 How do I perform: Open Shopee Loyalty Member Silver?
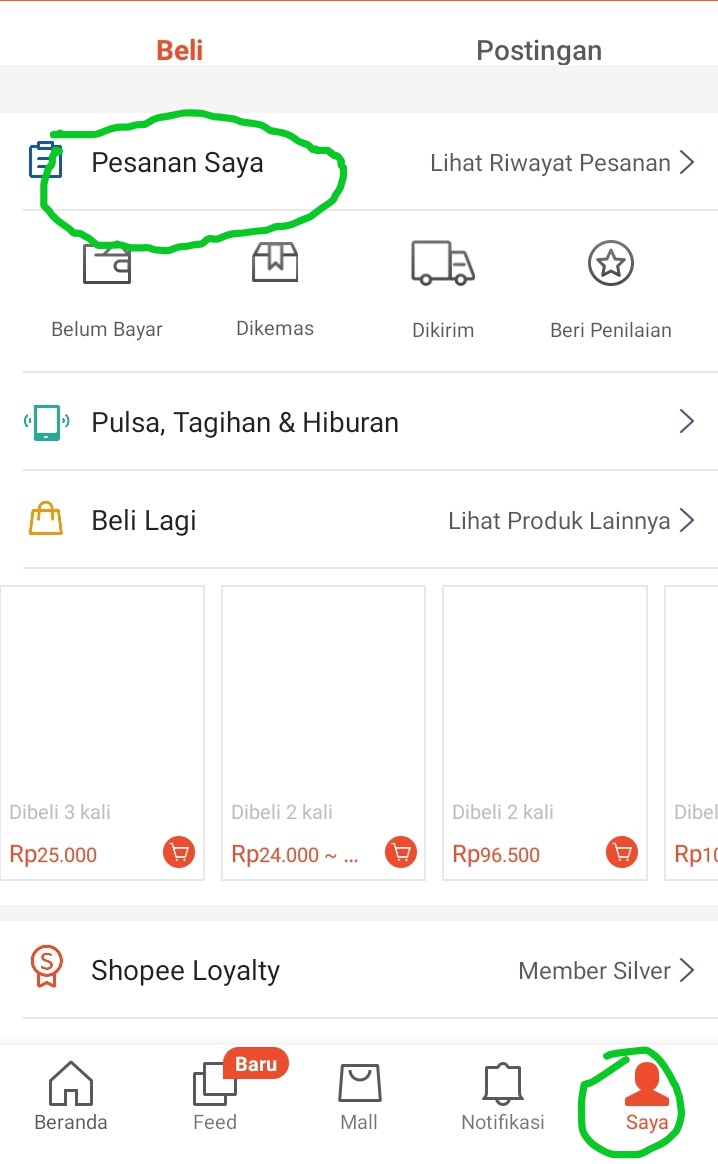click(x=359, y=970)
